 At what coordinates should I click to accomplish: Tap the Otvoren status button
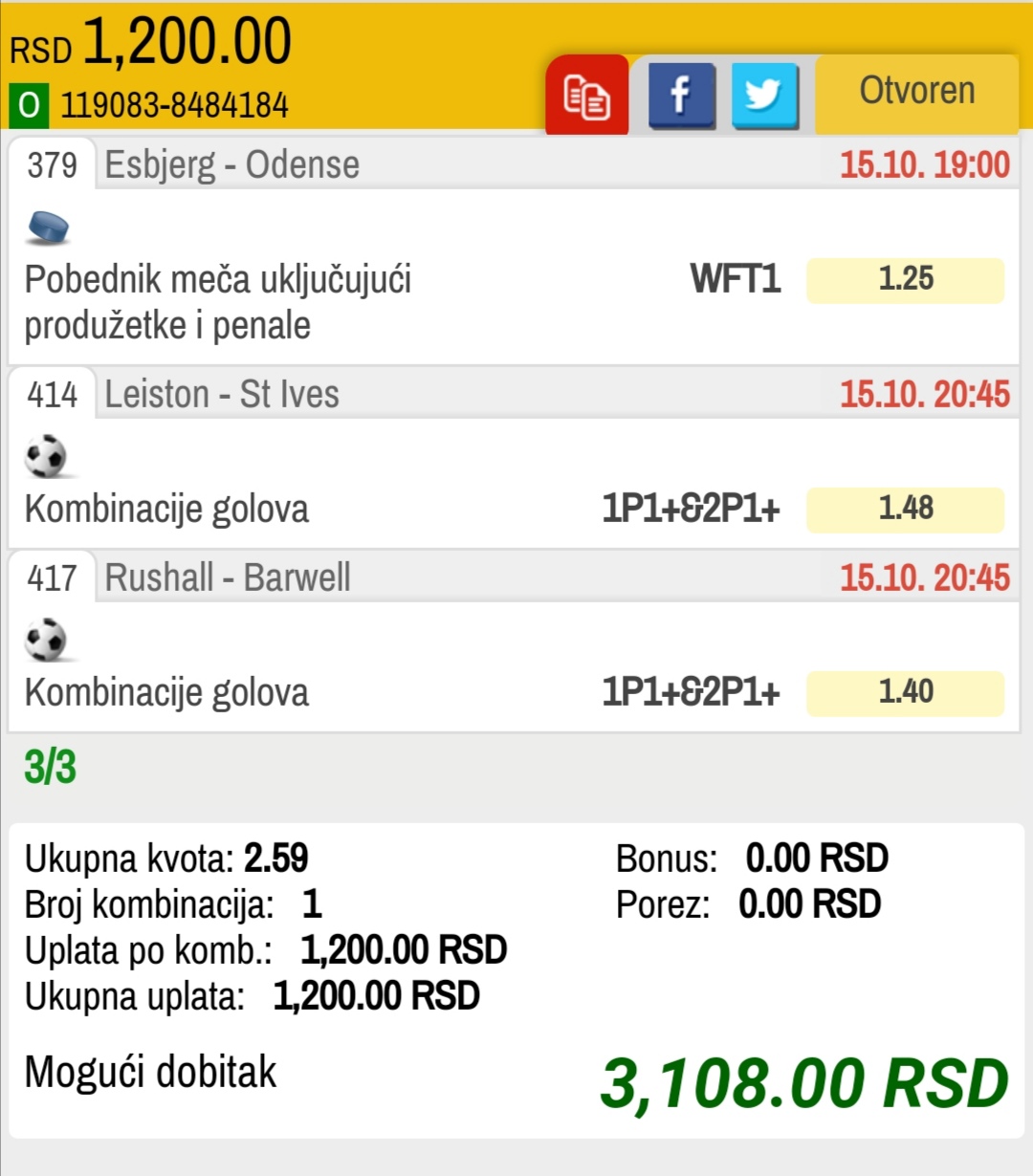916,93
